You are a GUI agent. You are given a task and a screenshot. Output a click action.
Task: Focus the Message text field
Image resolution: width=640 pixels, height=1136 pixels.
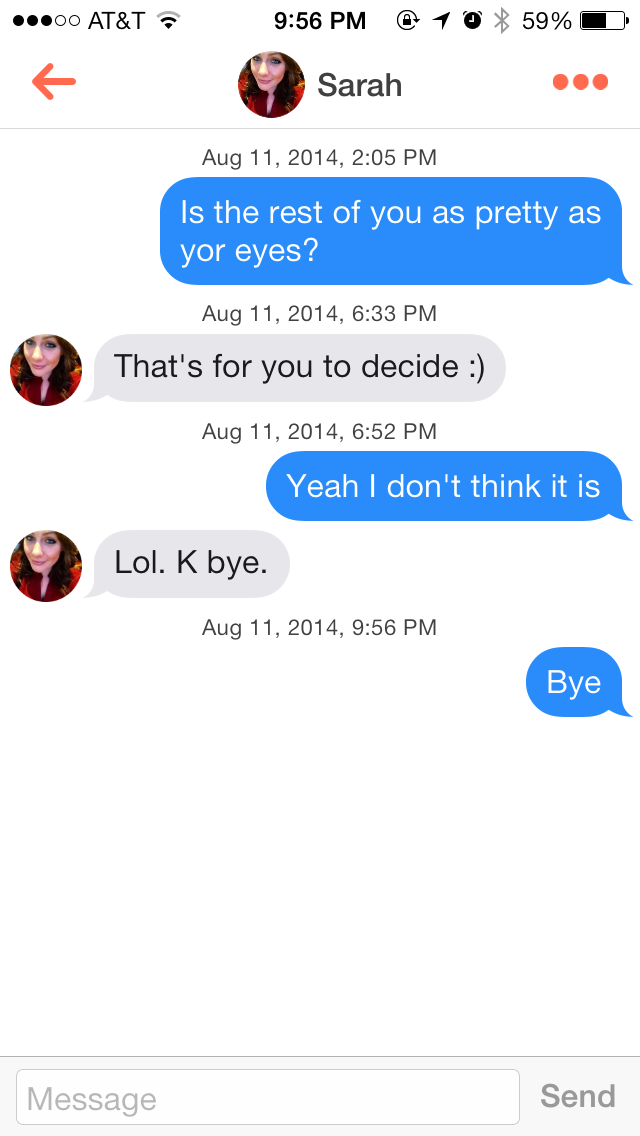coord(268,1097)
